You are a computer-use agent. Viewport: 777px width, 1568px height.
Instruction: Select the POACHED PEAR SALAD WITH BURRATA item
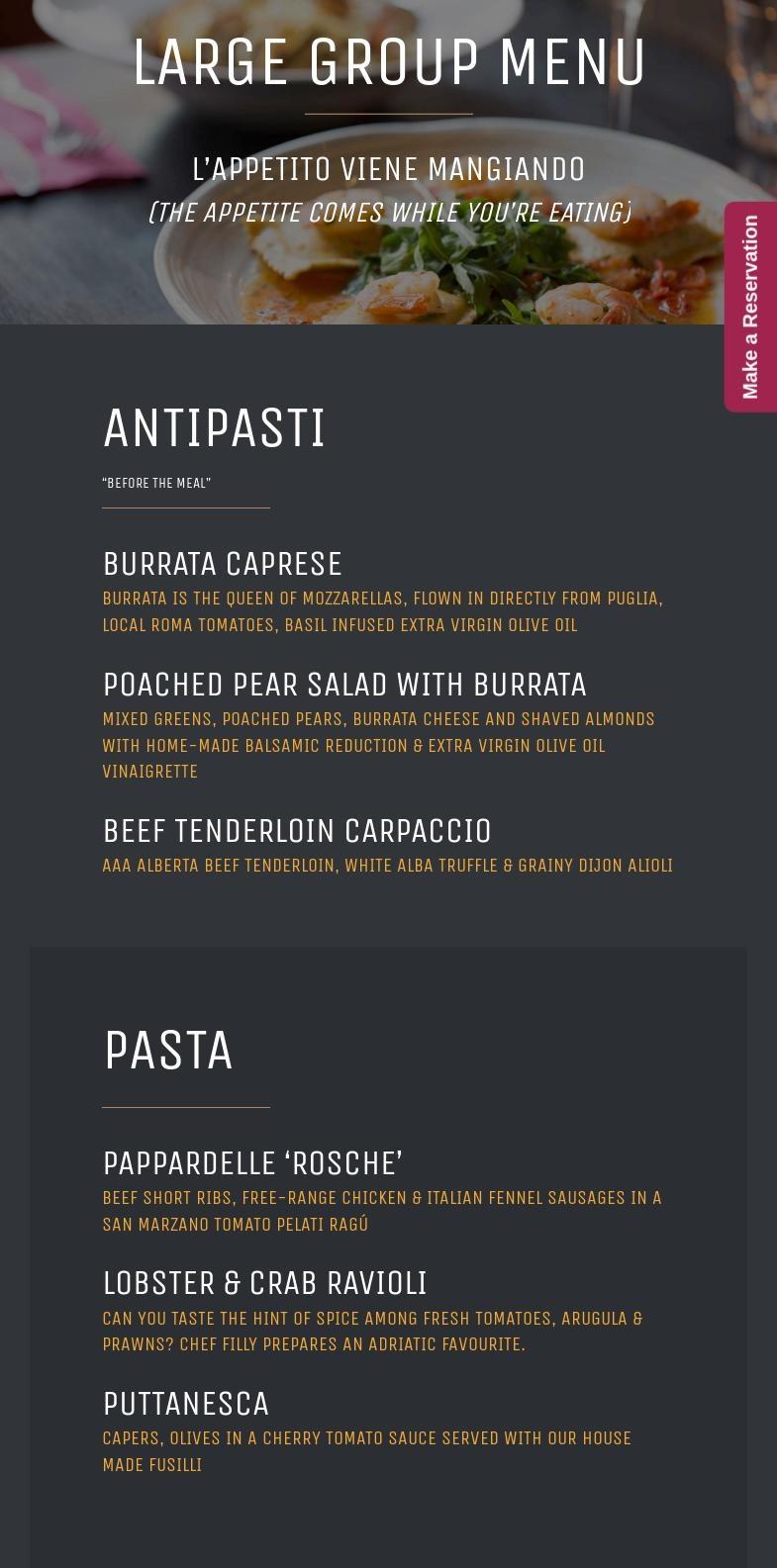[344, 684]
